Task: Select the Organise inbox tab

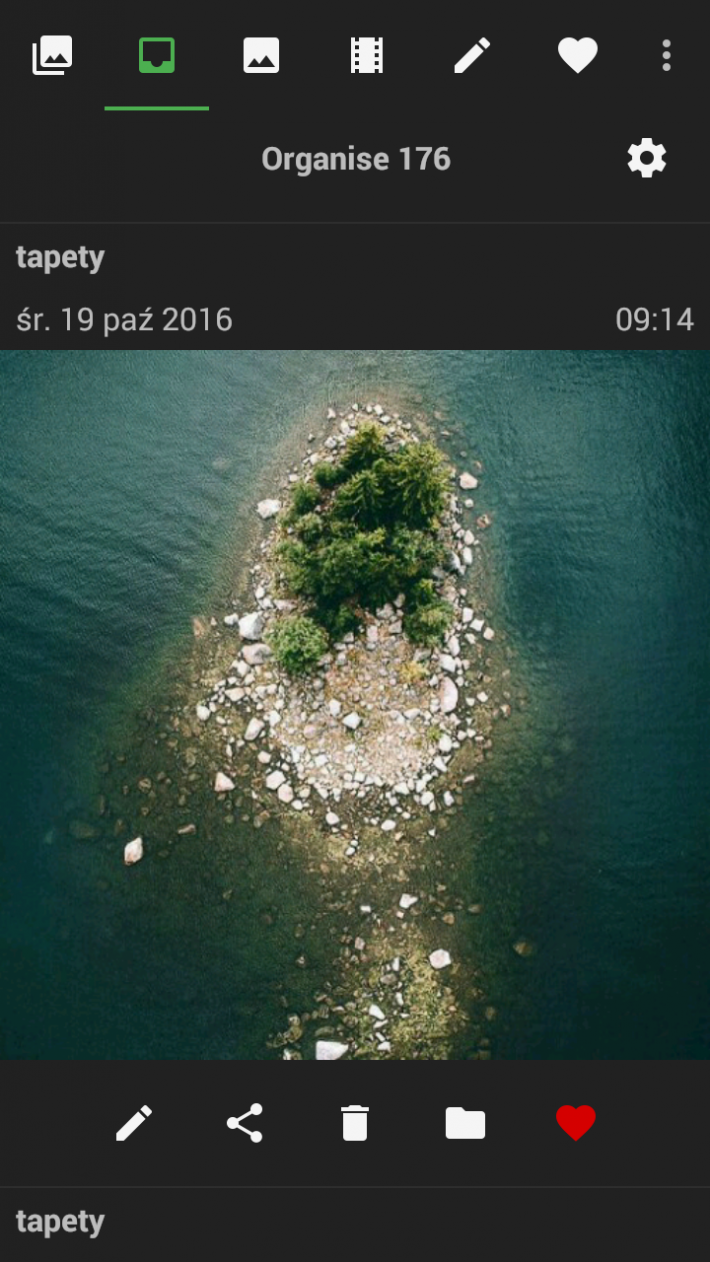Action: (157, 55)
